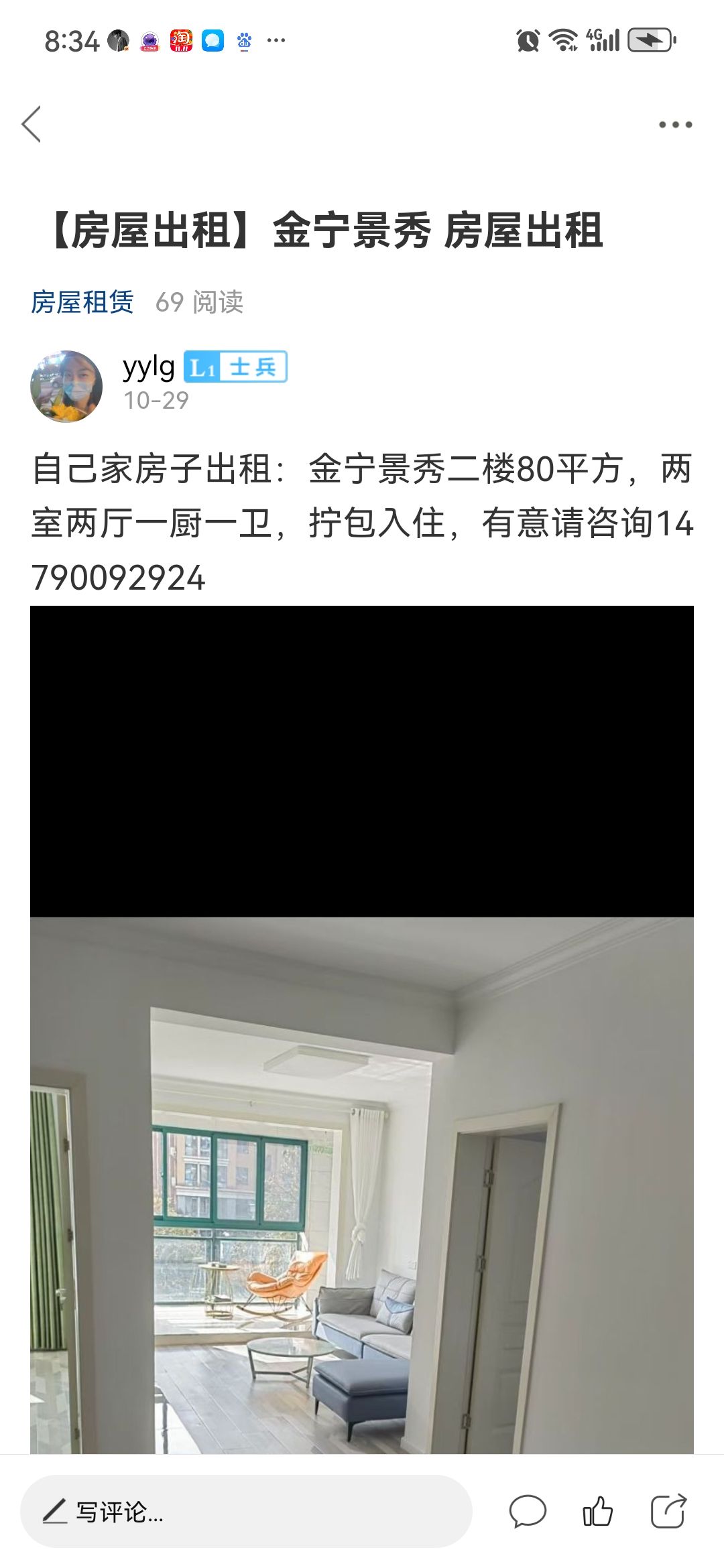This screenshot has width=724, height=1568.
Task: Open the three-dot overflow menu
Action: [x=675, y=125]
